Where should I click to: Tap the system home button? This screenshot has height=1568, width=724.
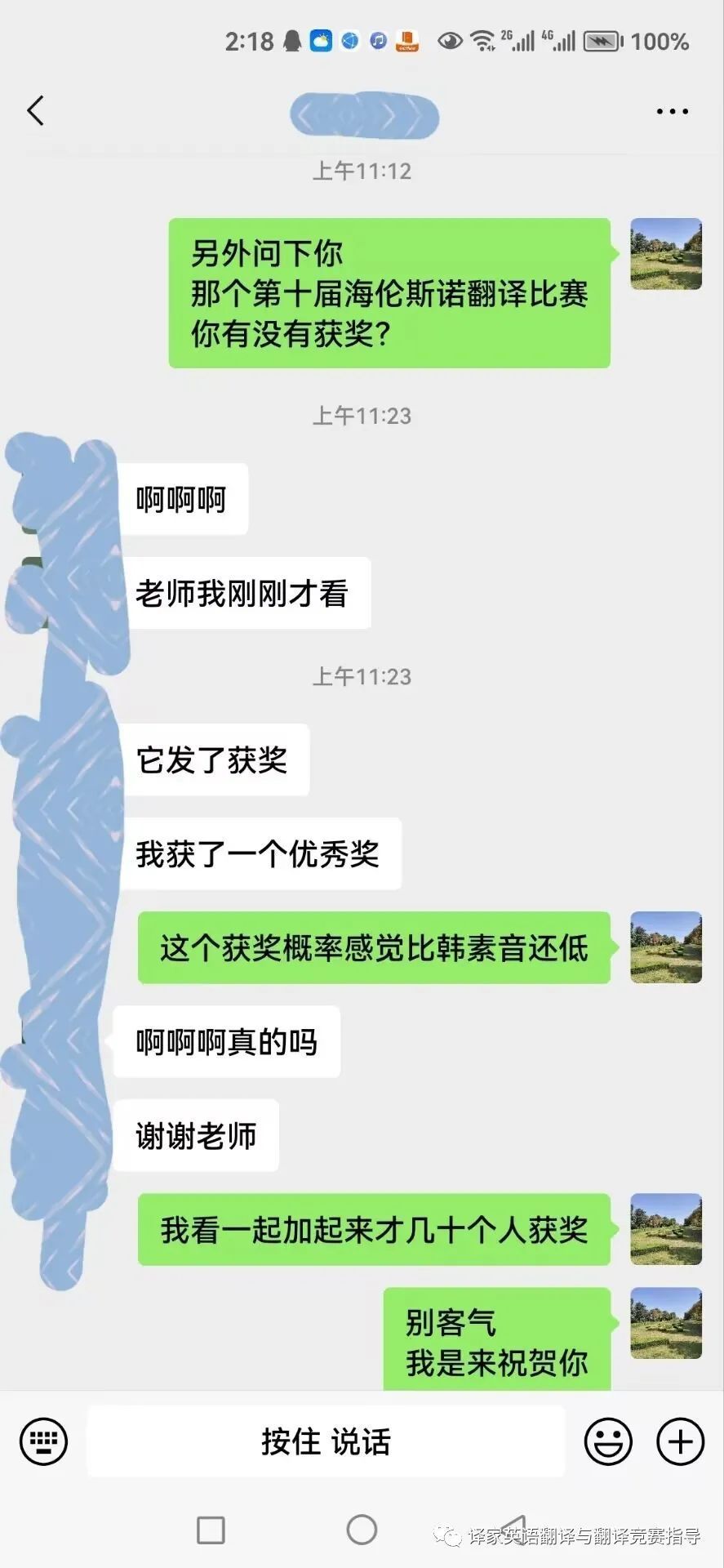(x=362, y=1530)
